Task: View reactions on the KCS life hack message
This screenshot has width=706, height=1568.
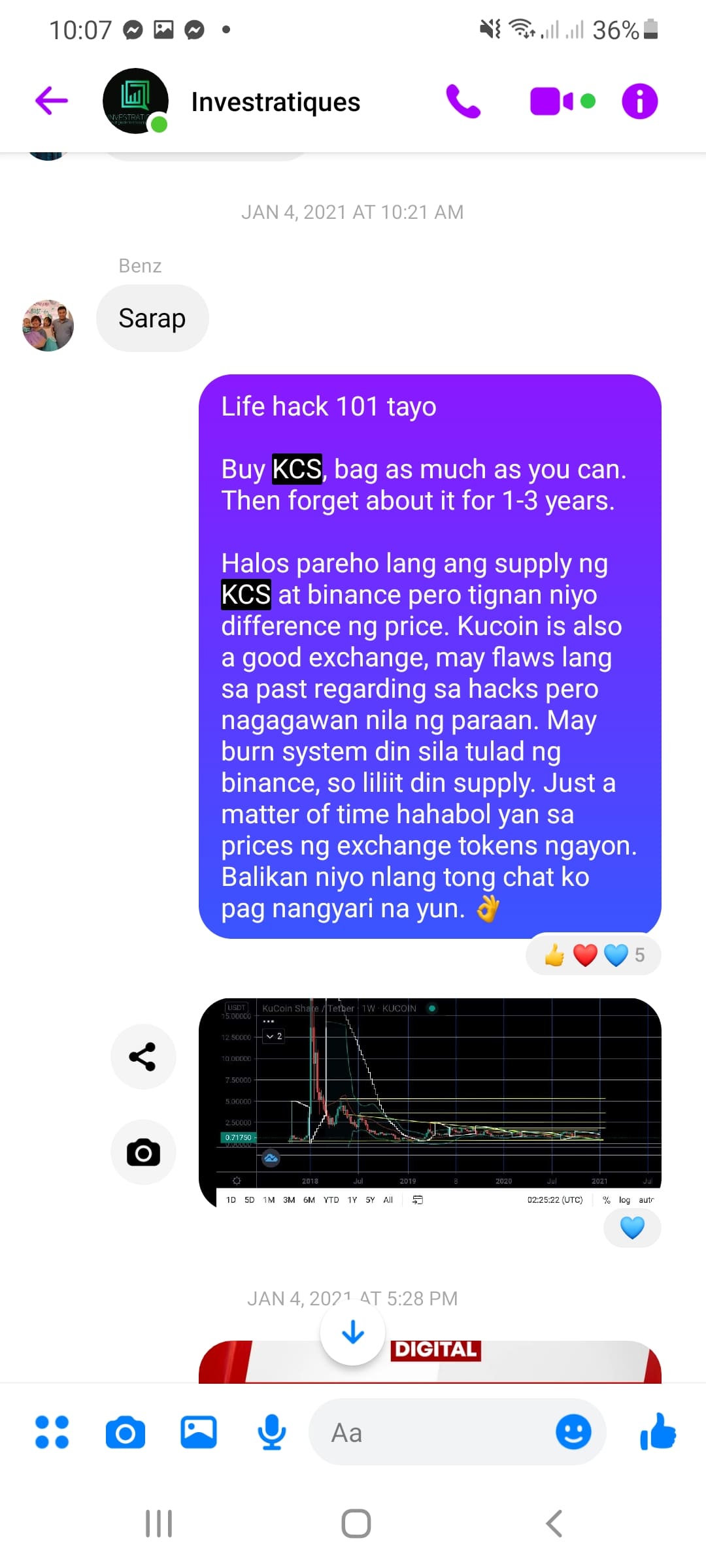Action: (x=593, y=955)
